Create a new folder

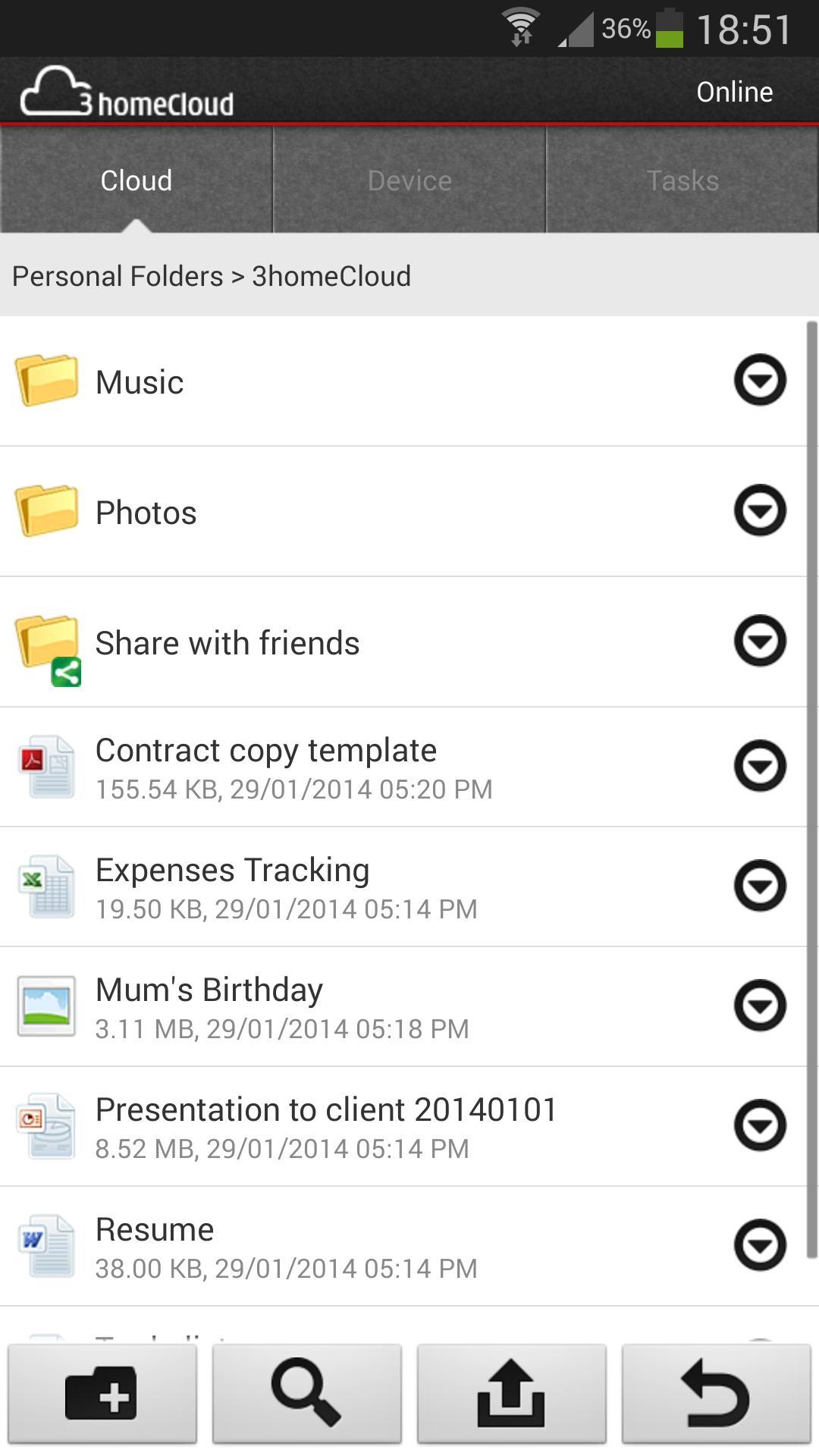(x=102, y=1394)
